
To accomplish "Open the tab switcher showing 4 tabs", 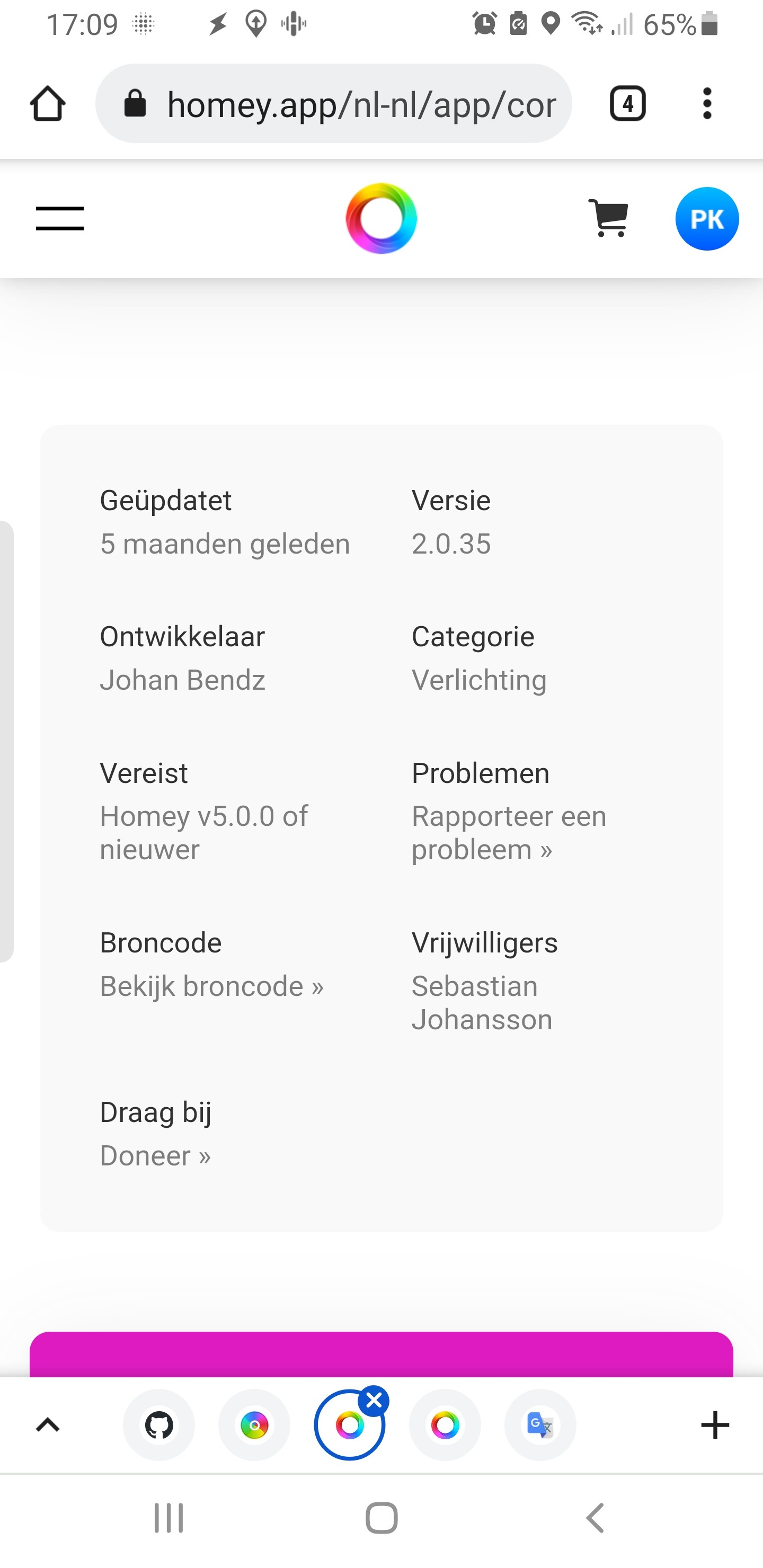I will point(627,104).
